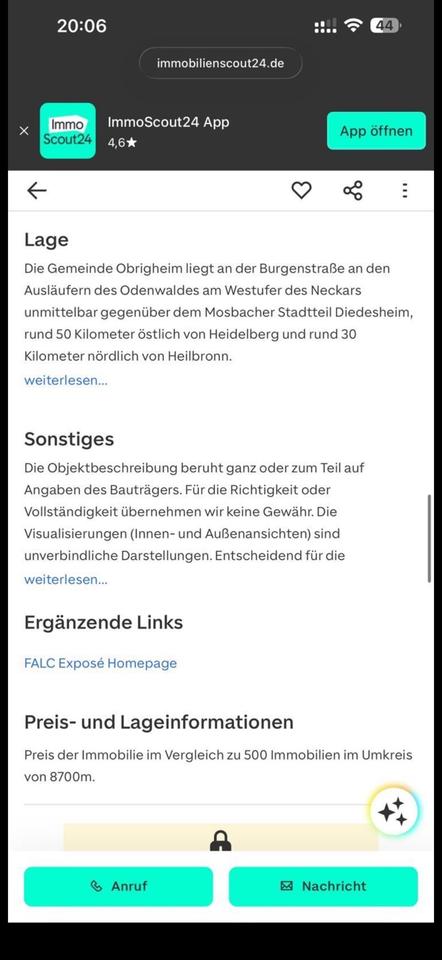Image resolution: width=442 pixels, height=960 pixels.
Task: Open the sparkle AI assistant button
Action: pos(393,811)
